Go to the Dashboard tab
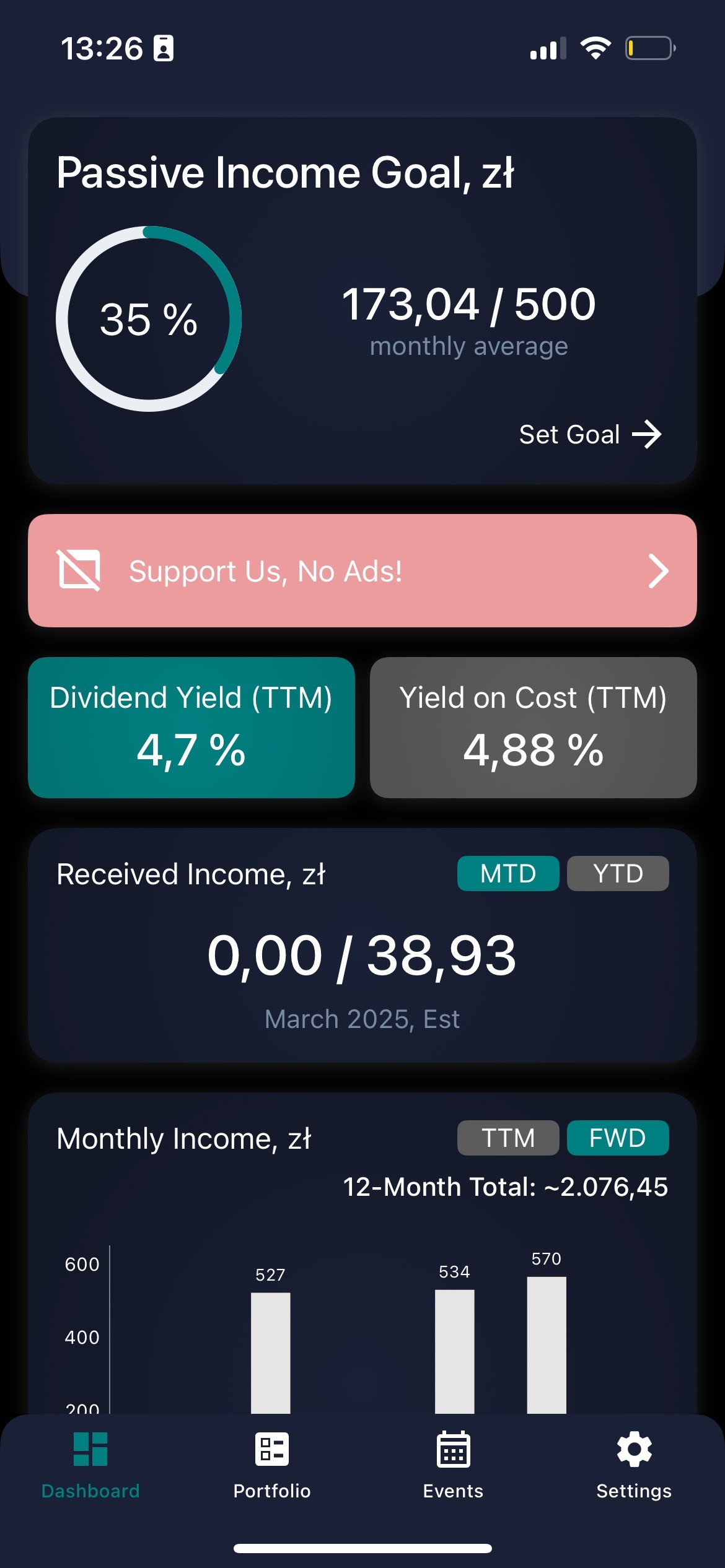Viewport: 725px width, 1568px height. [x=90, y=1465]
